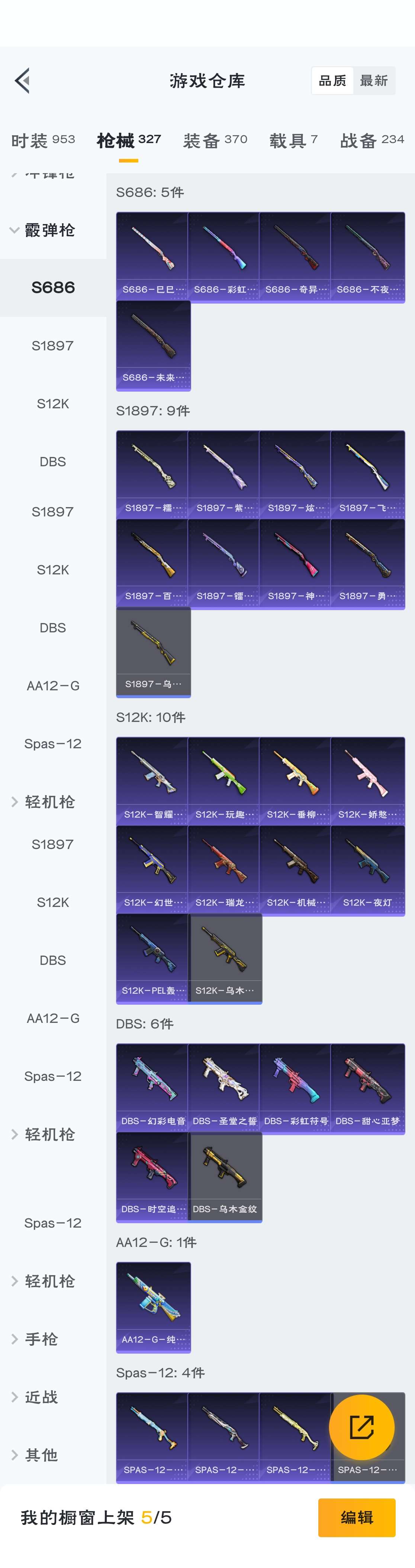Switch to the 装备 tab
Screen dimensions: 415x1568
(x=215, y=140)
